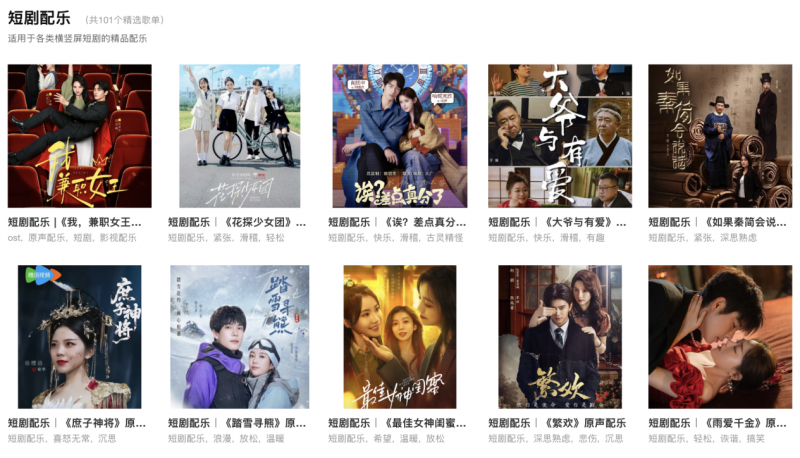Open the 《庶子神将》 original soundtrack playlist

80,337
